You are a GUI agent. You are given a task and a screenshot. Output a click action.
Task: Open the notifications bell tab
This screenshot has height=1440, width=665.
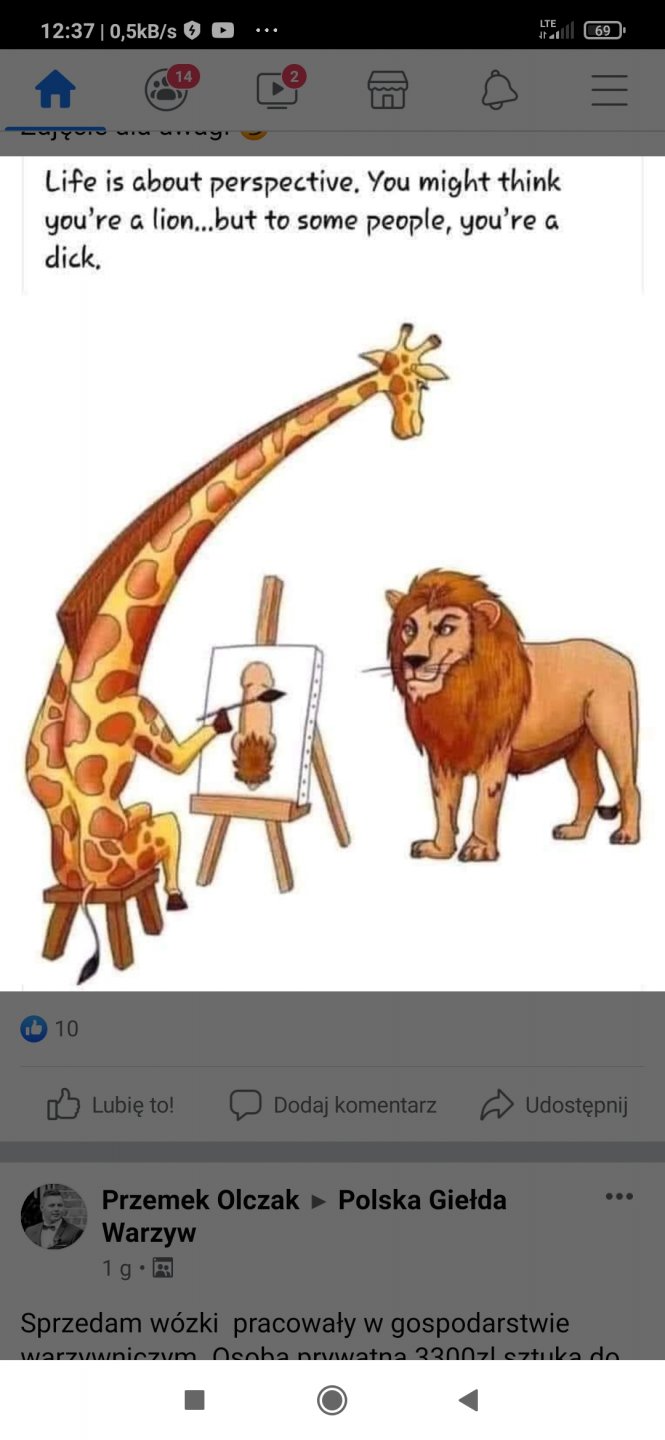coord(499,91)
